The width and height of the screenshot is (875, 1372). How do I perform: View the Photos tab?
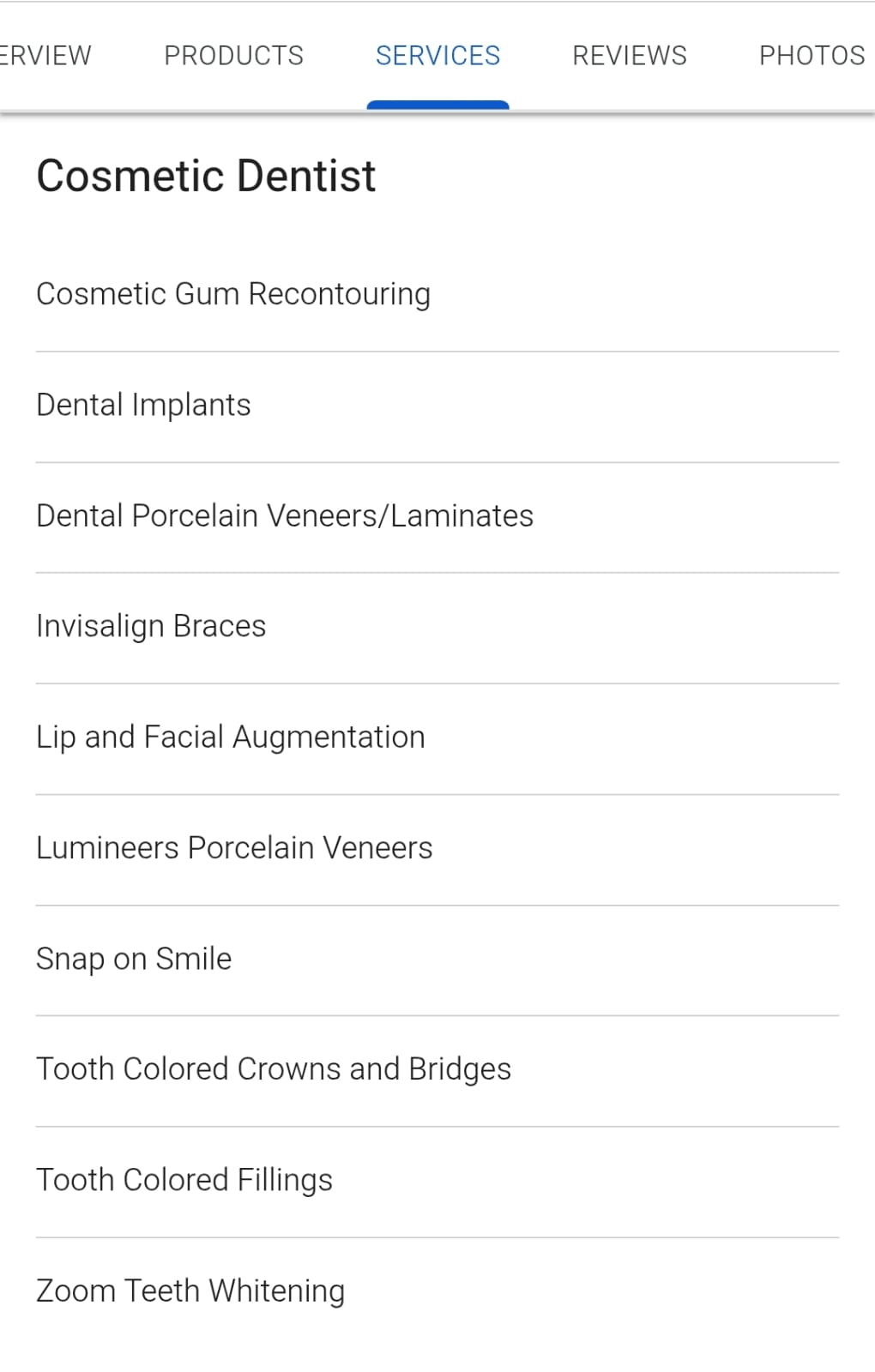(x=811, y=56)
